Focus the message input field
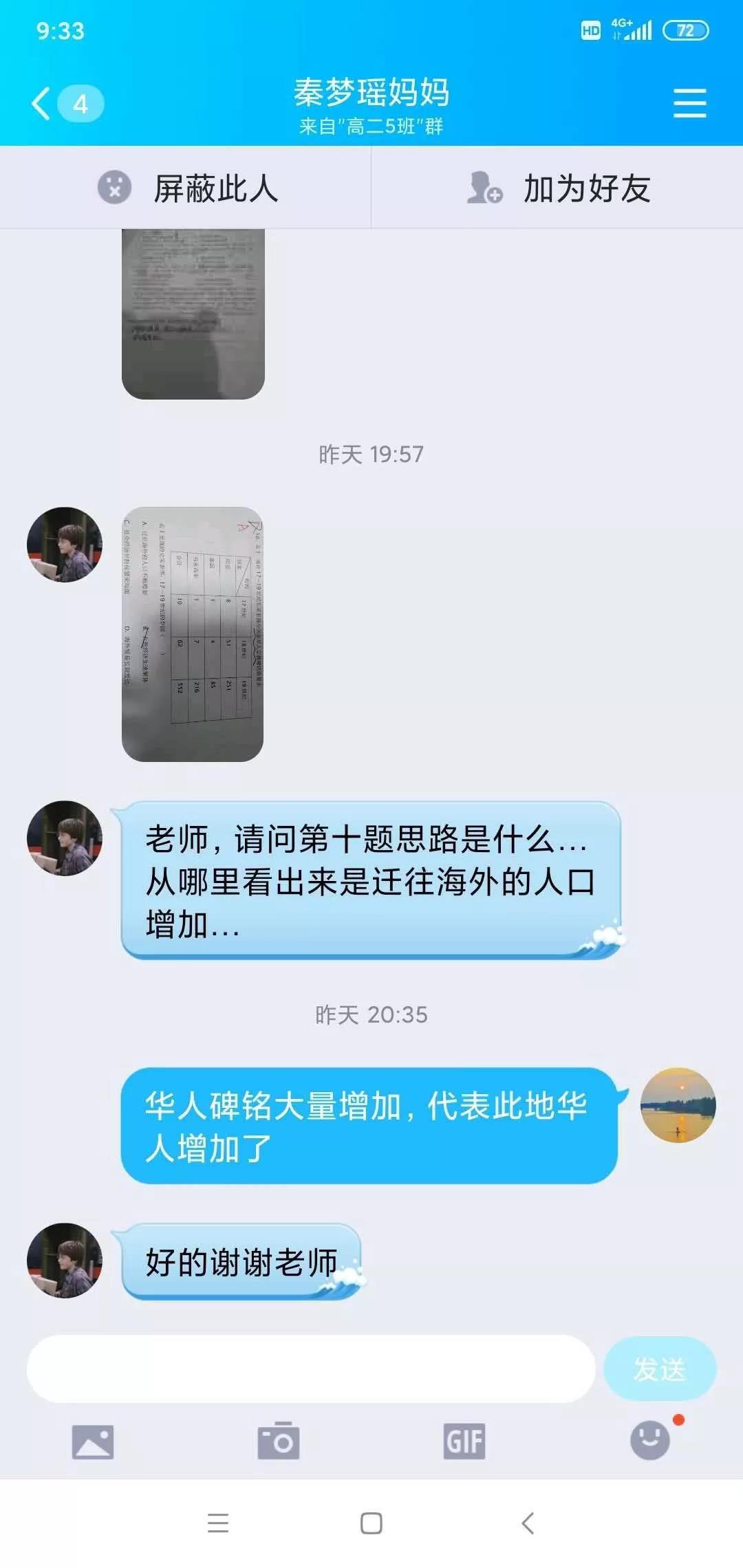This screenshot has height=1568, width=743. 311,1369
